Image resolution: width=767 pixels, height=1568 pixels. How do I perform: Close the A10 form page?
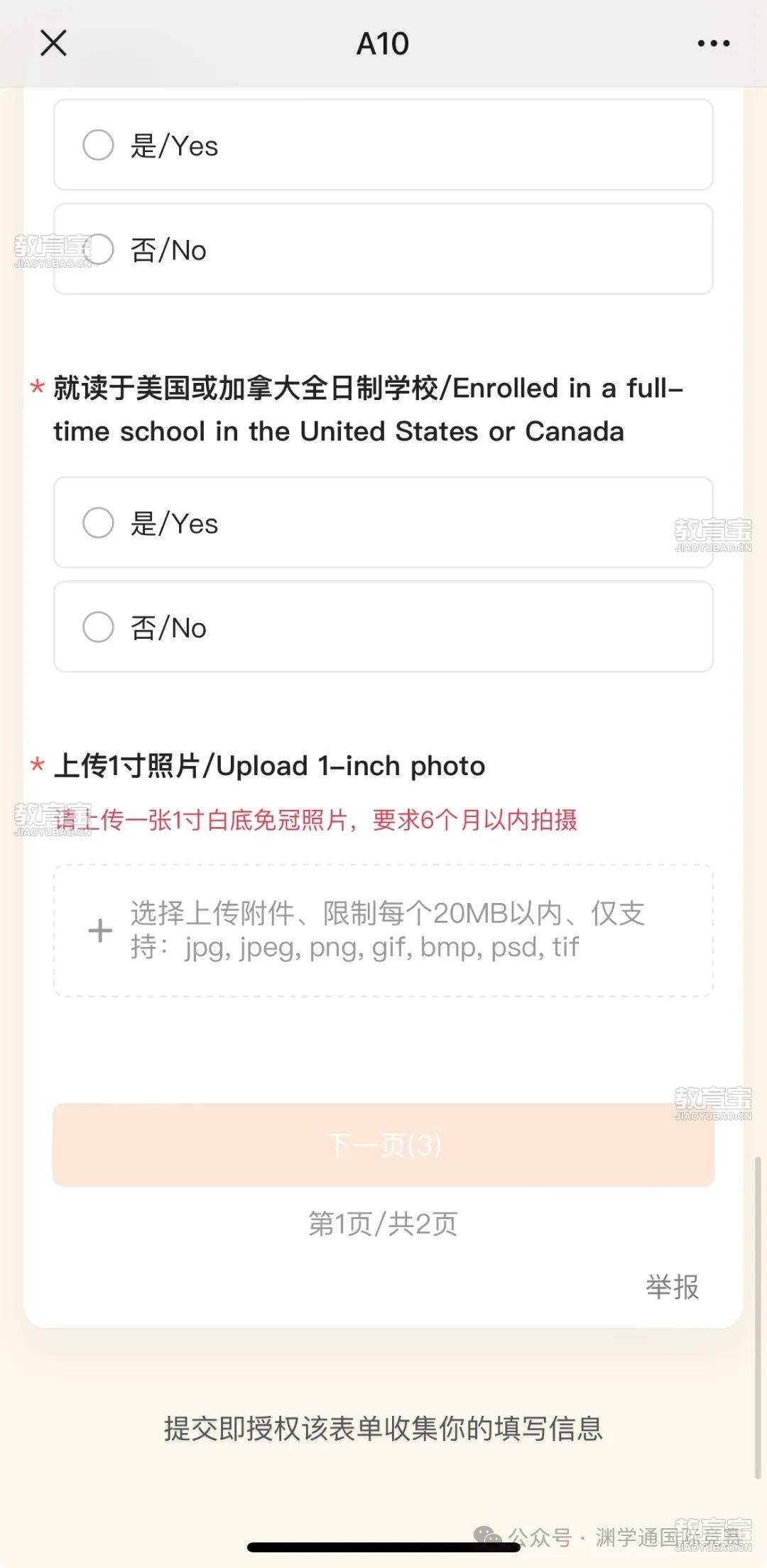(53, 43)
